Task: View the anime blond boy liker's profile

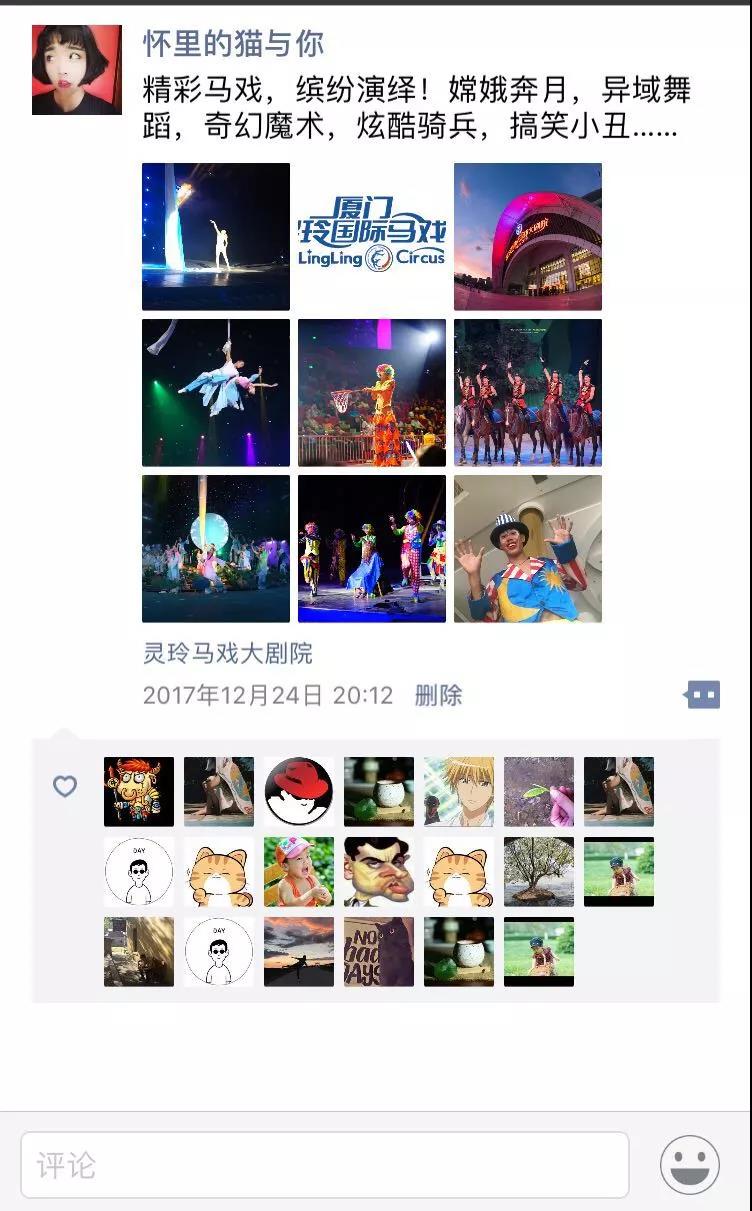Action: [459, 792]
